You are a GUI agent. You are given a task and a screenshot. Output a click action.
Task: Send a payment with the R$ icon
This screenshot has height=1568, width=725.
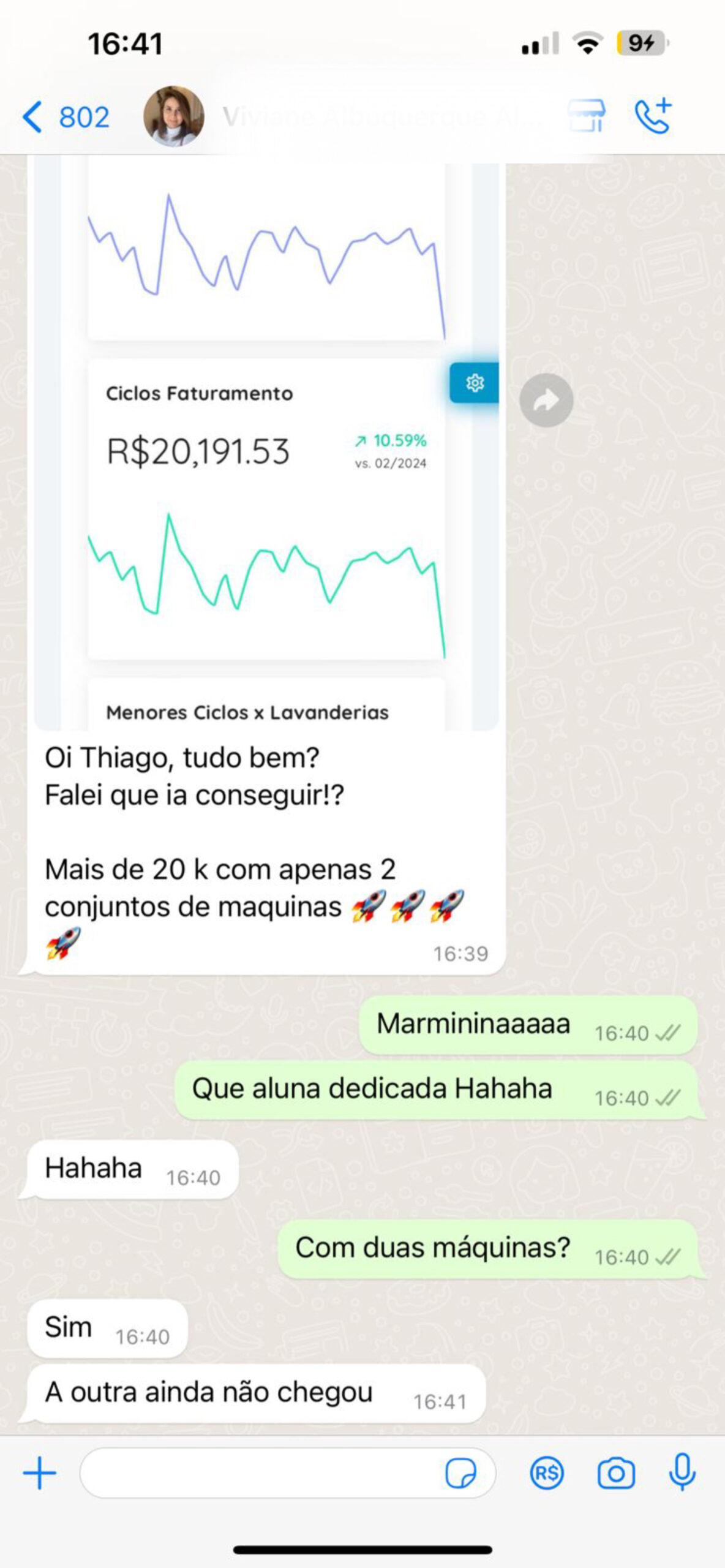tap(546, 1473)
